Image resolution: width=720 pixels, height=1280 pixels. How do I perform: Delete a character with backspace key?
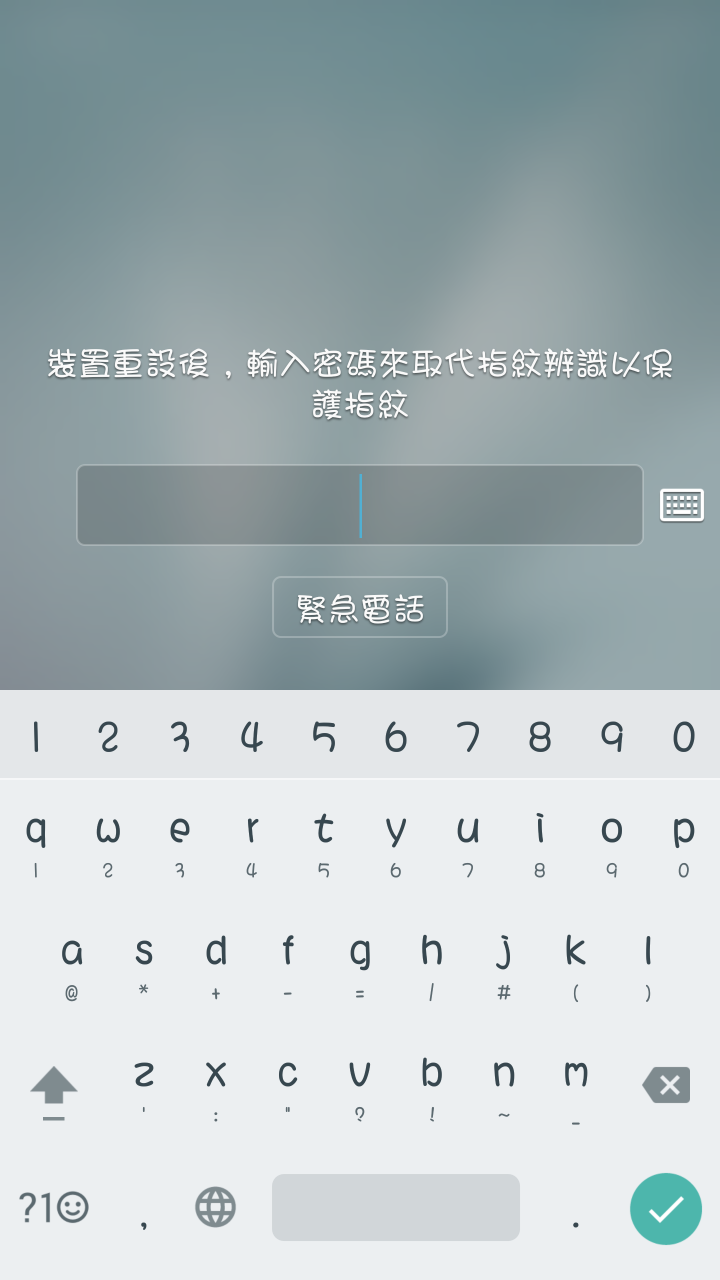point(666,1085)
